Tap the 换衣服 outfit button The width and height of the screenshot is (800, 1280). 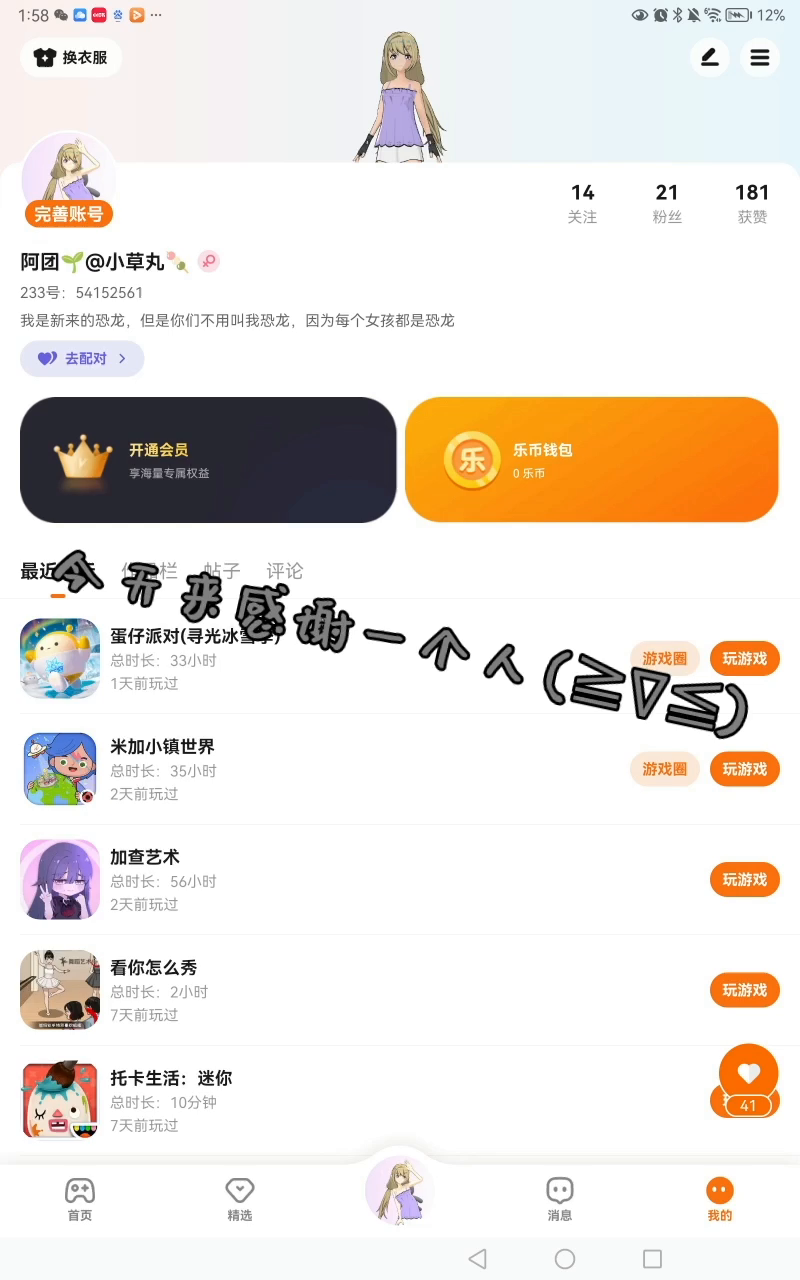tap(71, 57)
